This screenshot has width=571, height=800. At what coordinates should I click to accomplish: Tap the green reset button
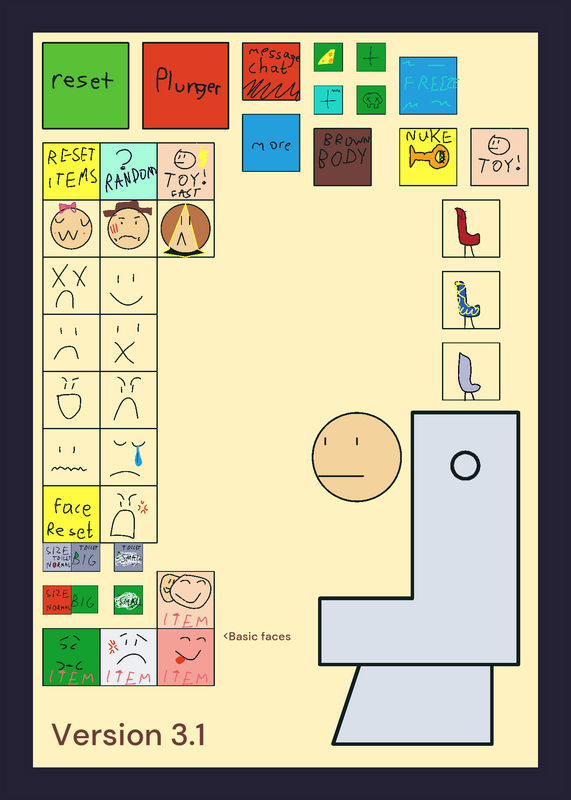(x=86, y=86)
